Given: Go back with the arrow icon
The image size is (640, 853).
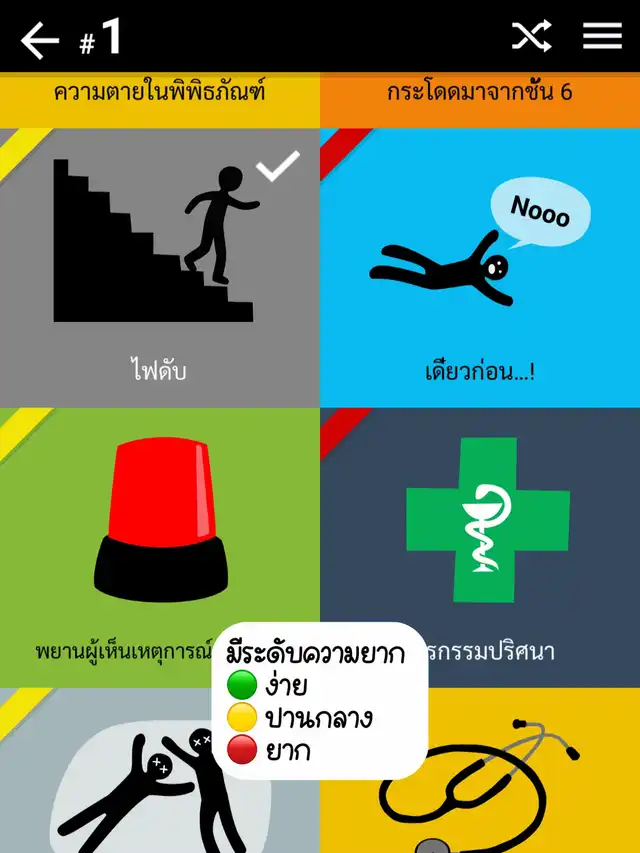Looking at the screenshot, I should 40,40.
